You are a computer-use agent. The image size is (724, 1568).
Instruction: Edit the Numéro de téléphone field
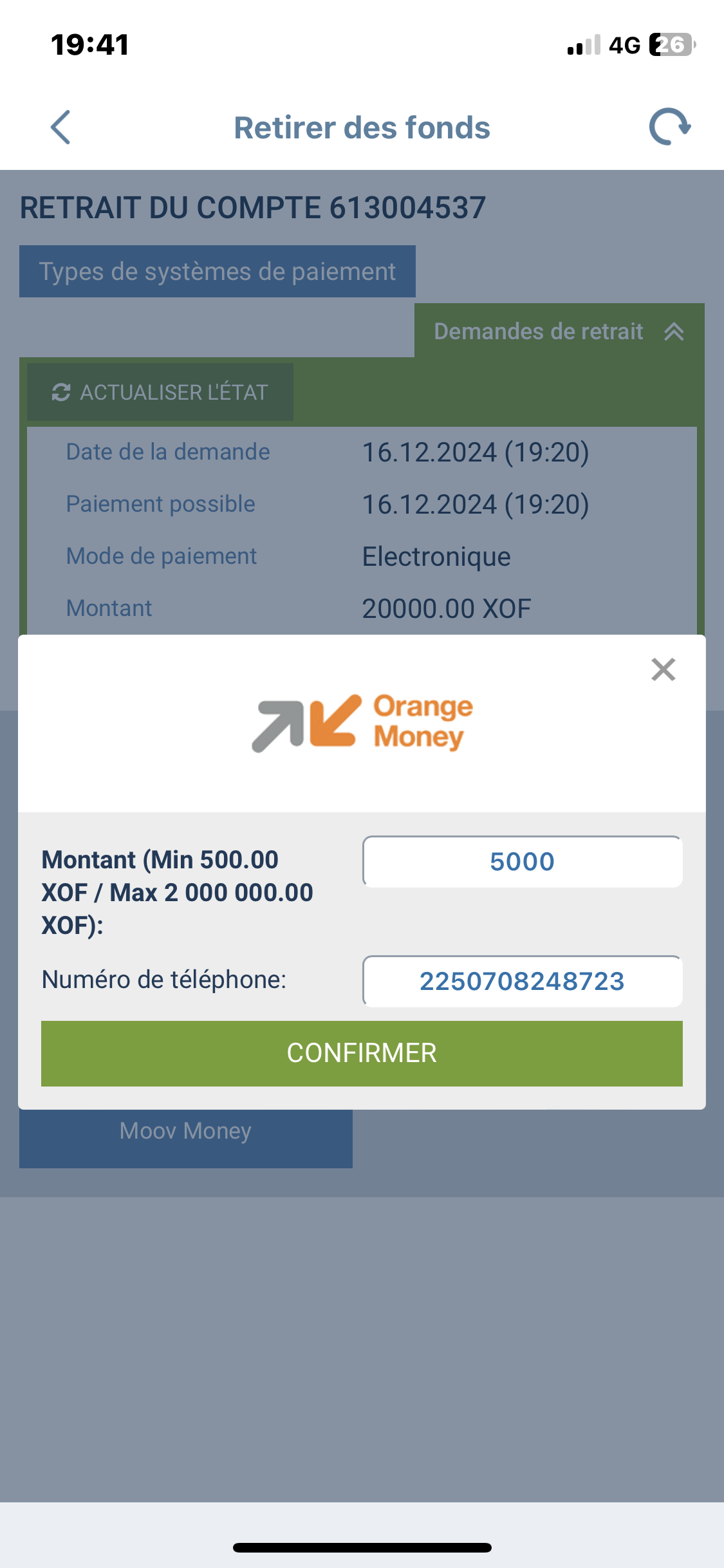coord(523,982)
